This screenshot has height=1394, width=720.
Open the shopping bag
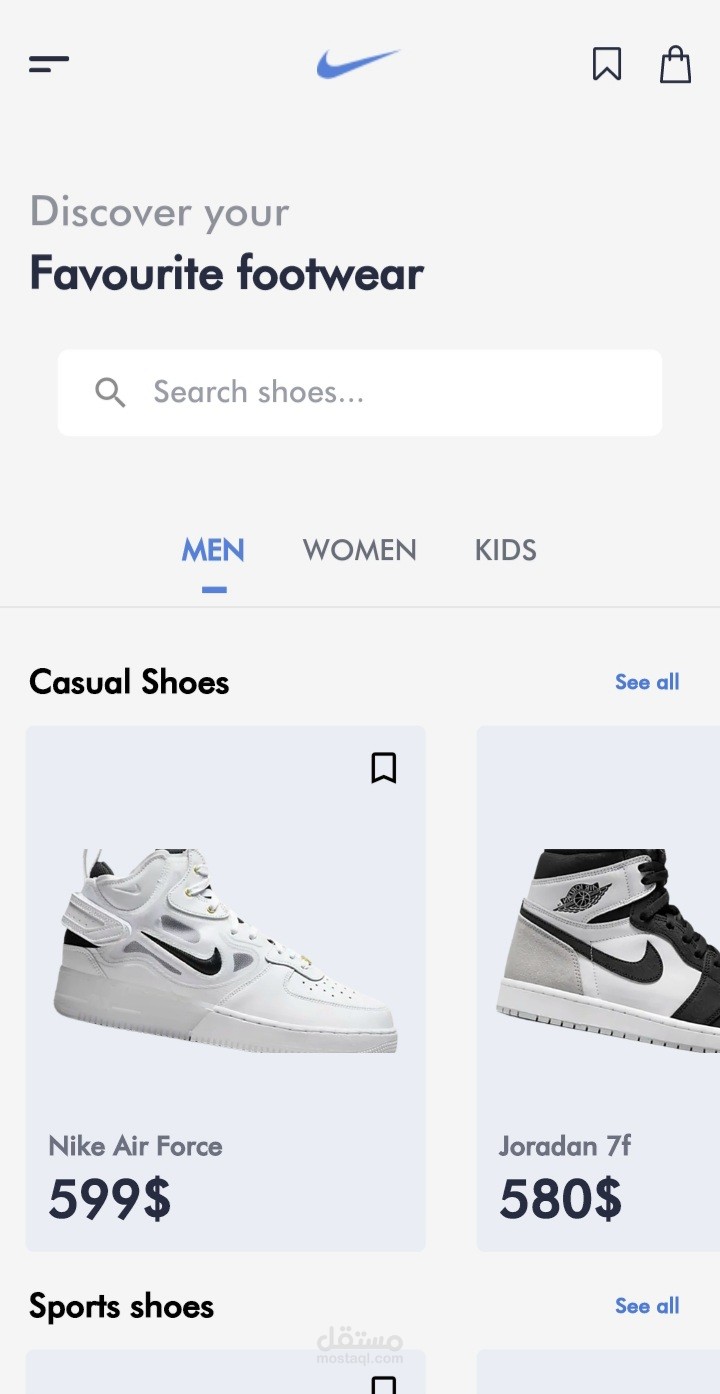(x=676, y=64)
